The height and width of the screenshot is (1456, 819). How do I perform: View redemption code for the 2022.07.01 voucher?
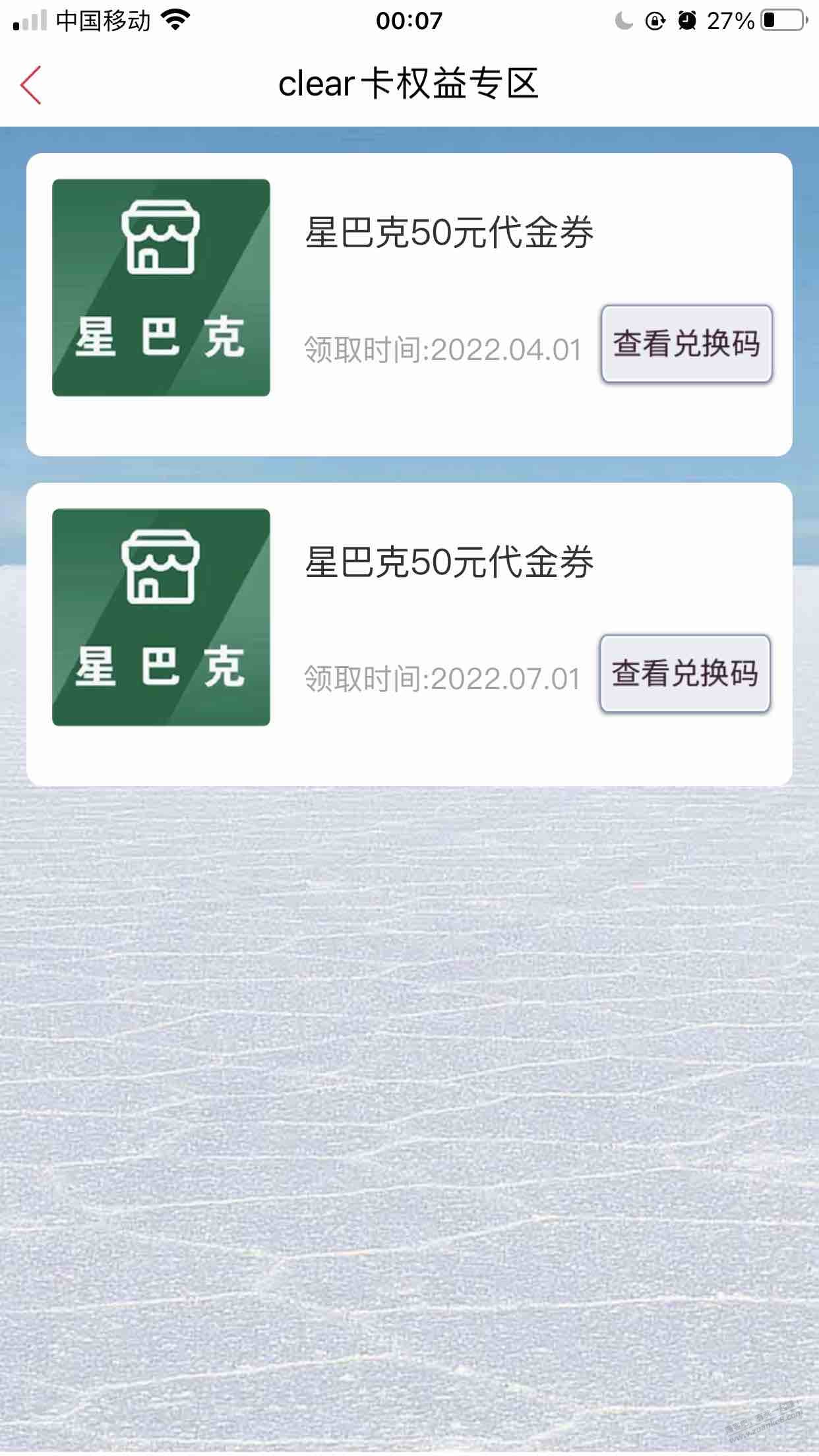[685, 673]
